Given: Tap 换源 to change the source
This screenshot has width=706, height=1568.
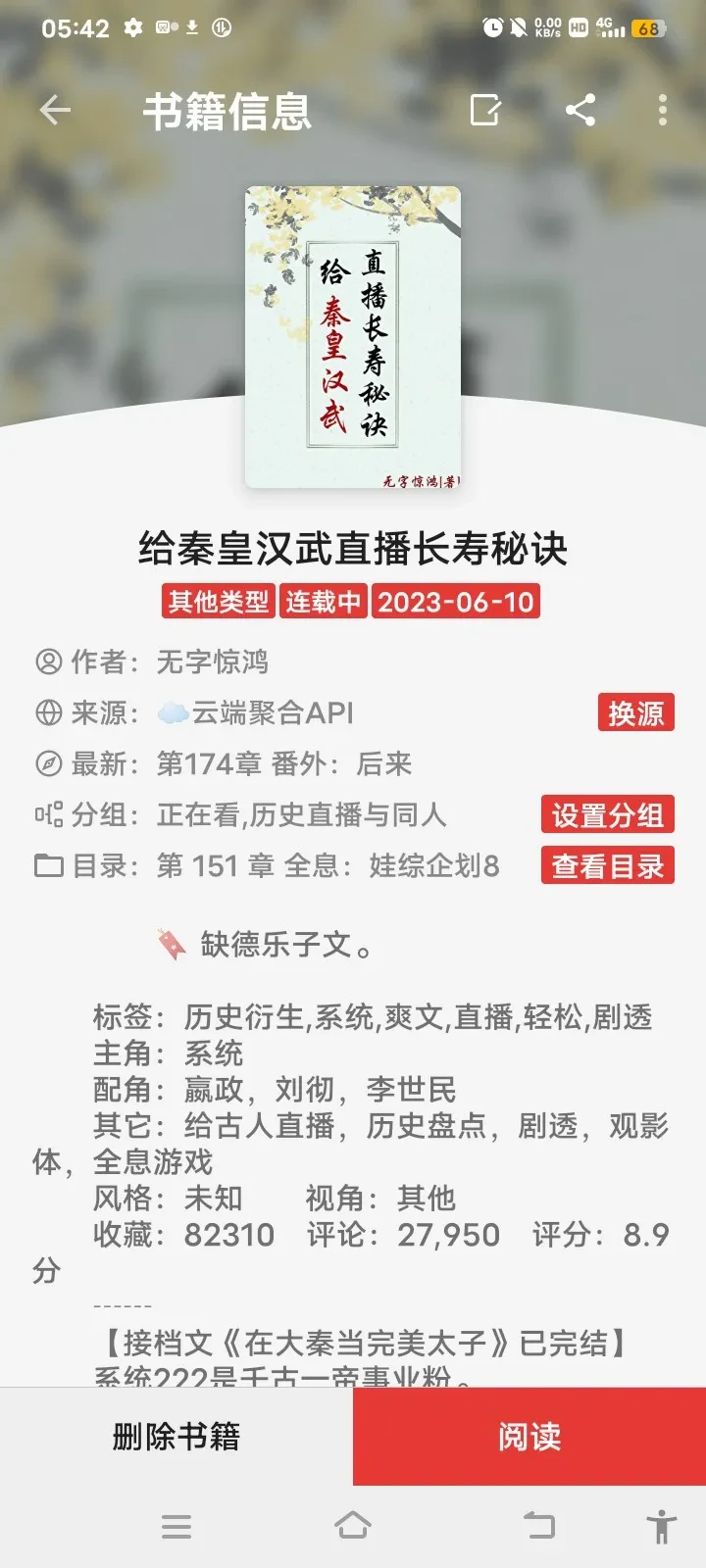Looking at the screenshot, I should click(x=635, y=712).
